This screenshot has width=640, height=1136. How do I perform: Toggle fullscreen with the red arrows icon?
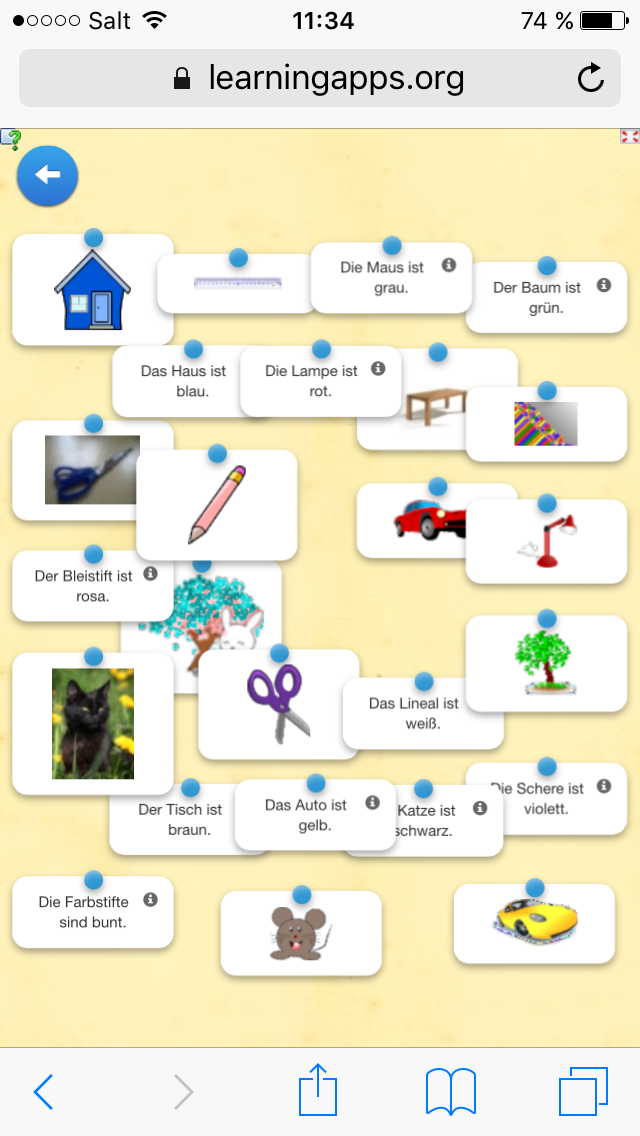[x=629, y=137]
